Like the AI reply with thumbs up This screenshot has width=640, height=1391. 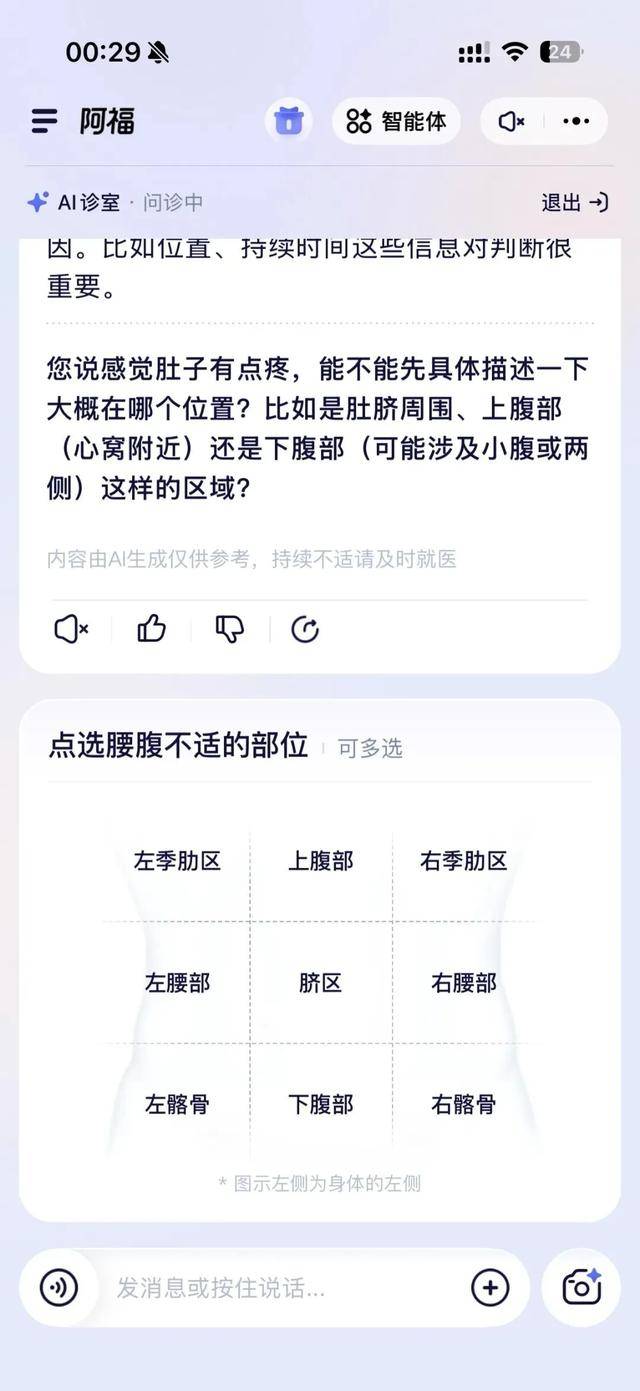(x=151, y=629)
